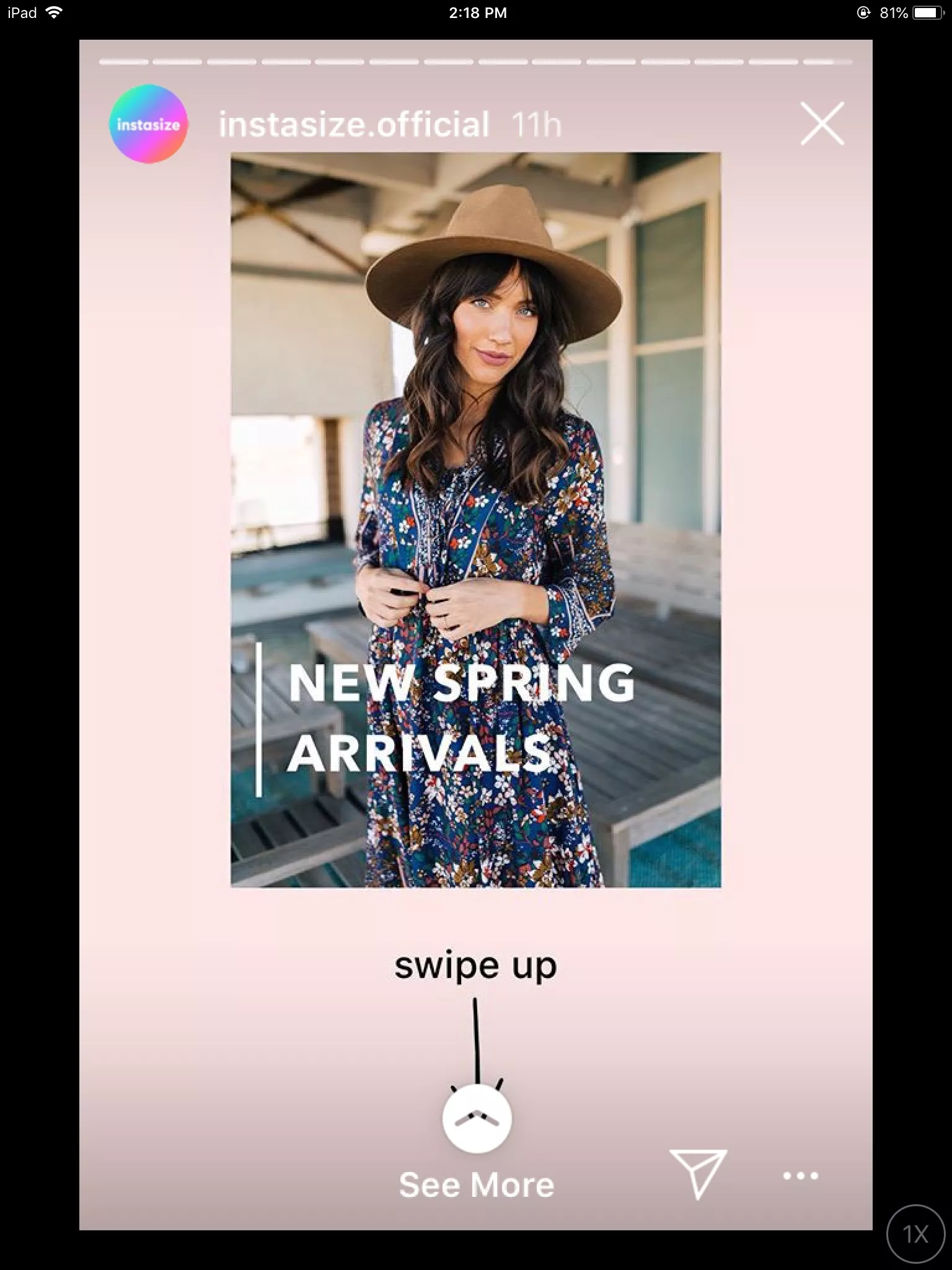Open the instasize.official profile avatar
The width and height of the screenshot is (952, 1270).
(x=149, y=124)
